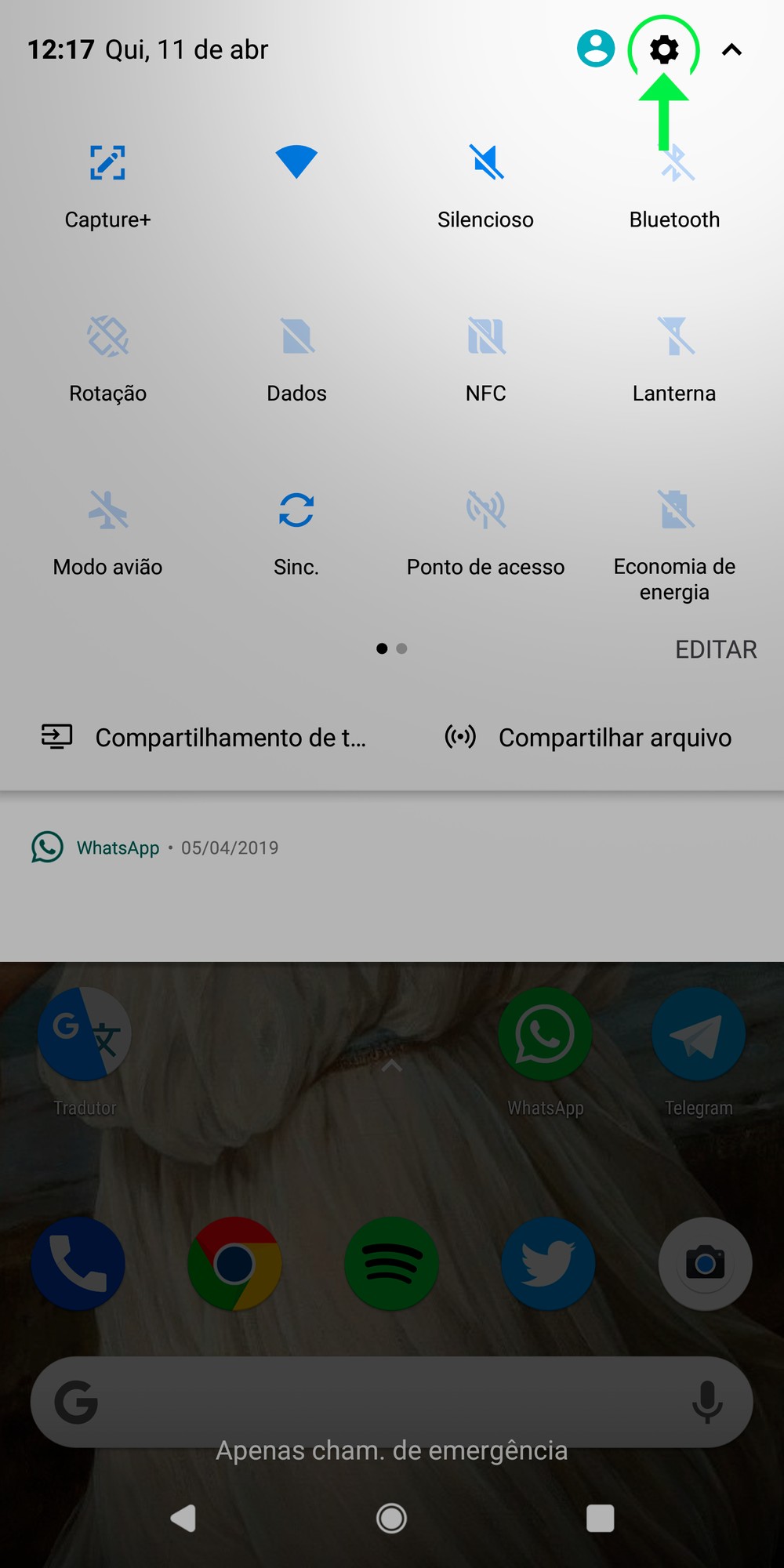Open settings via the gear icon
This screenshot has width=784, height=1568.
click(x=664, y=50)
